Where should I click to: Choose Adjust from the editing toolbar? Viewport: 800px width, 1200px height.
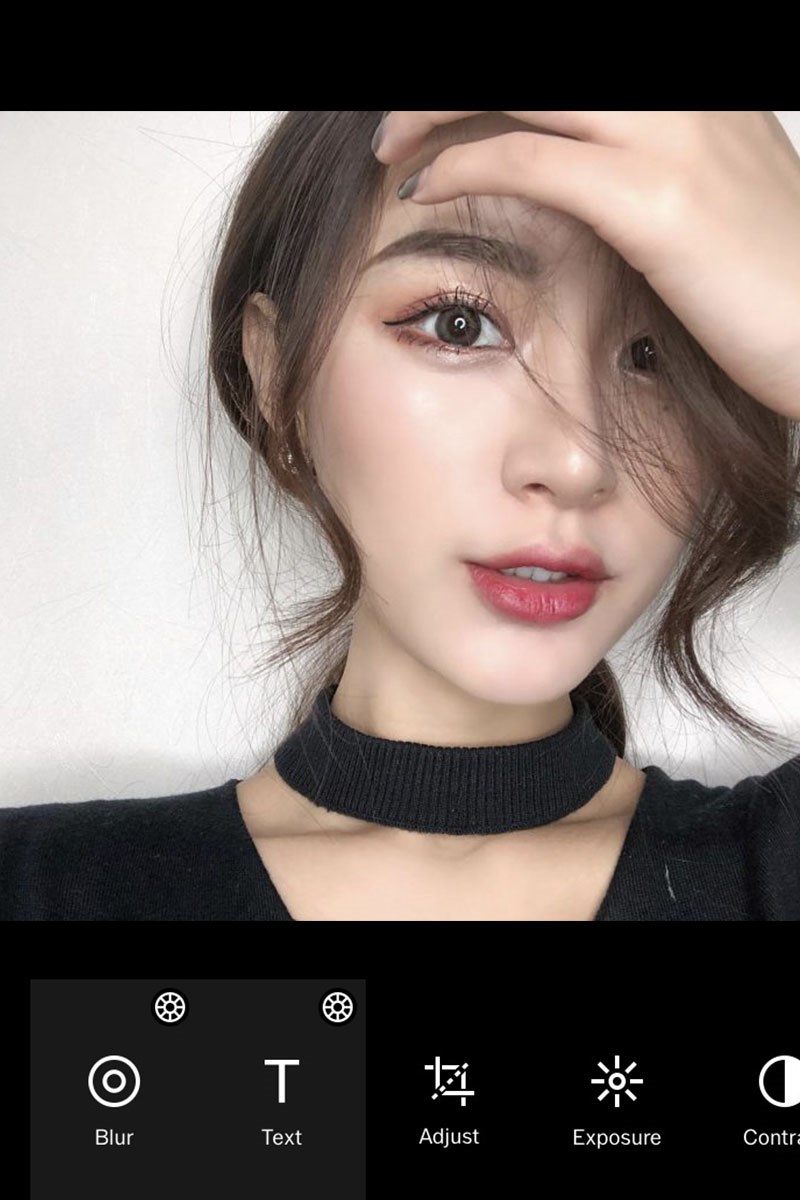pyautogui.click(x=450, y=1100)
